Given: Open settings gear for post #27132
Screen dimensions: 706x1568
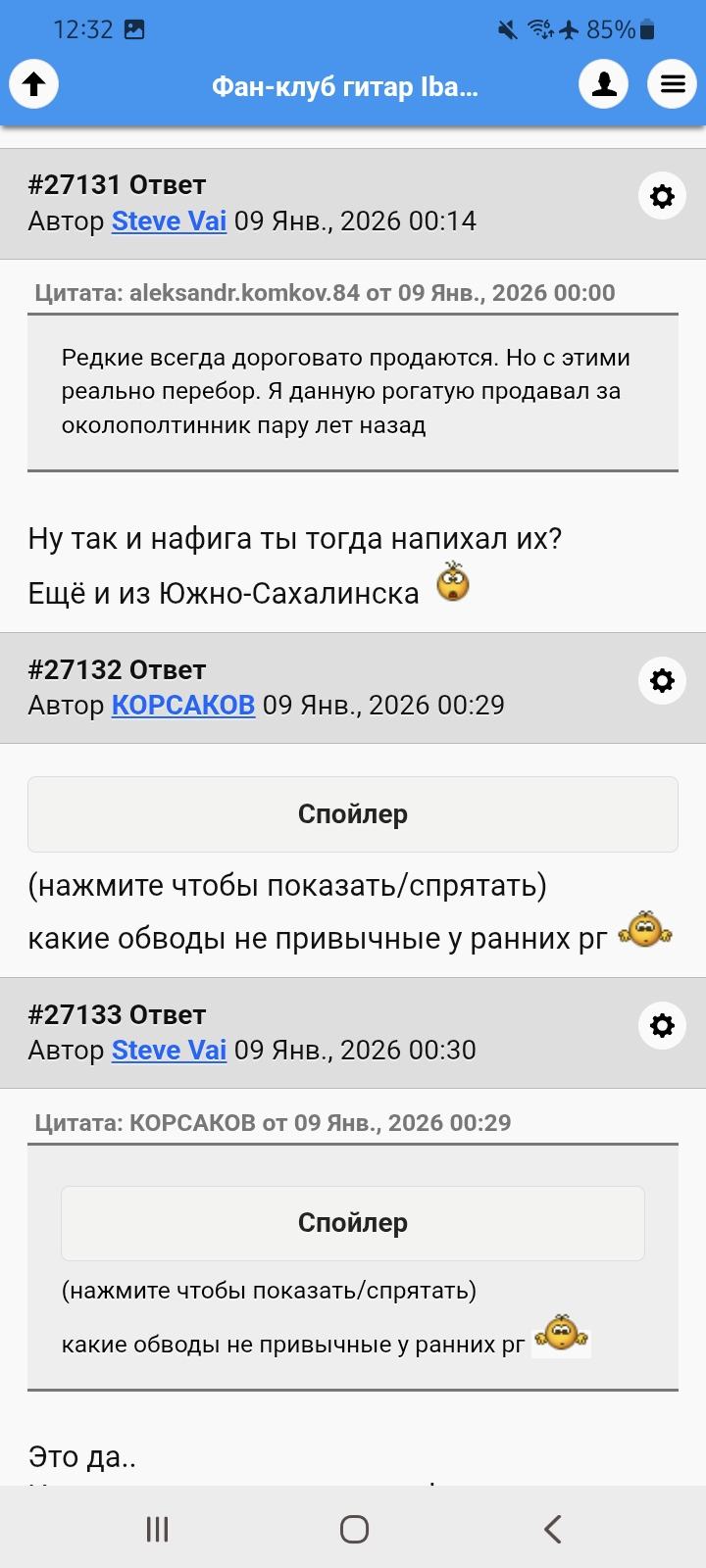Looking at the screenshot, I should (x=662, y=680).
